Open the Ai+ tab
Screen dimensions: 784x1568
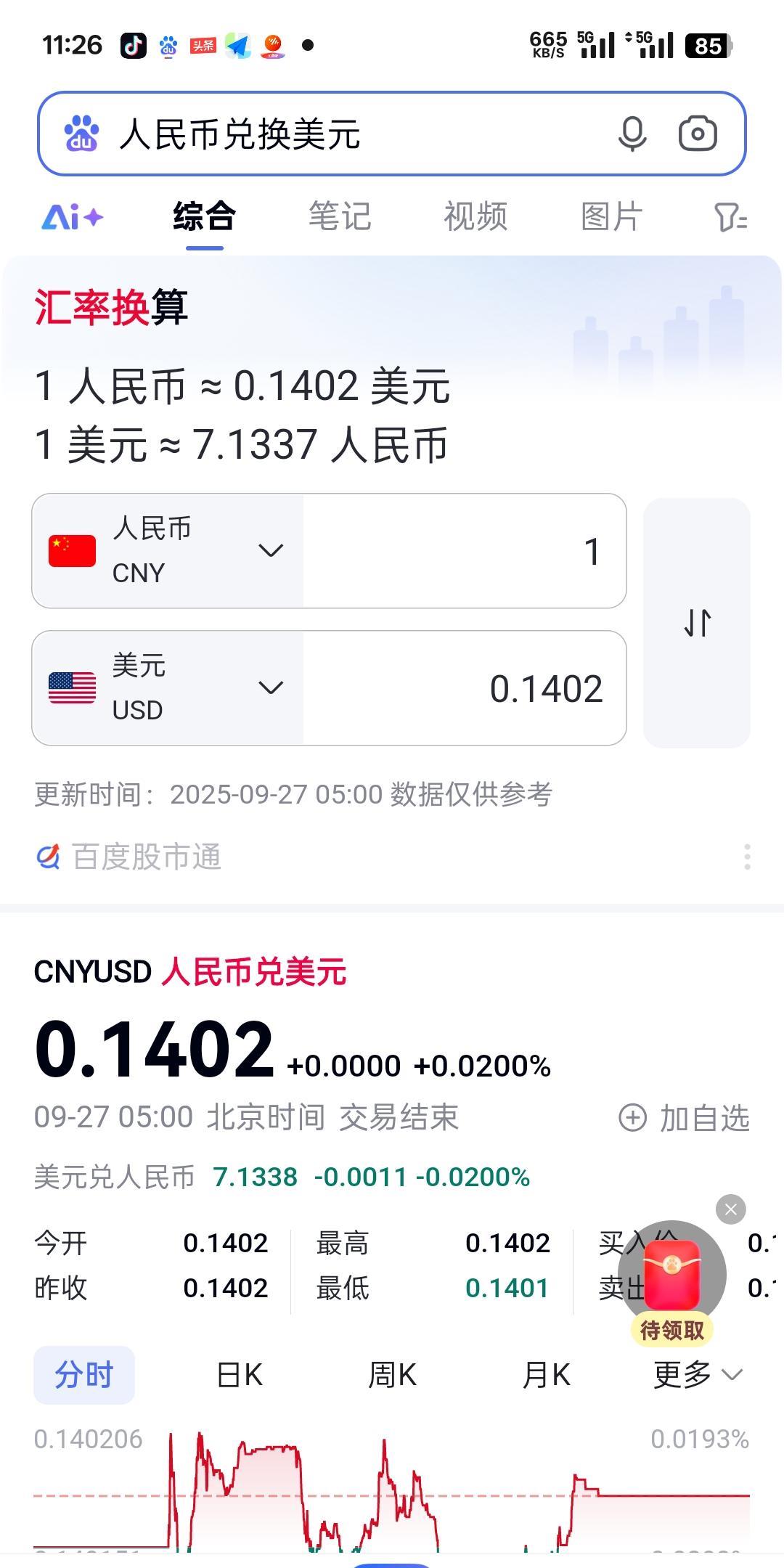(x=73, y=216)
